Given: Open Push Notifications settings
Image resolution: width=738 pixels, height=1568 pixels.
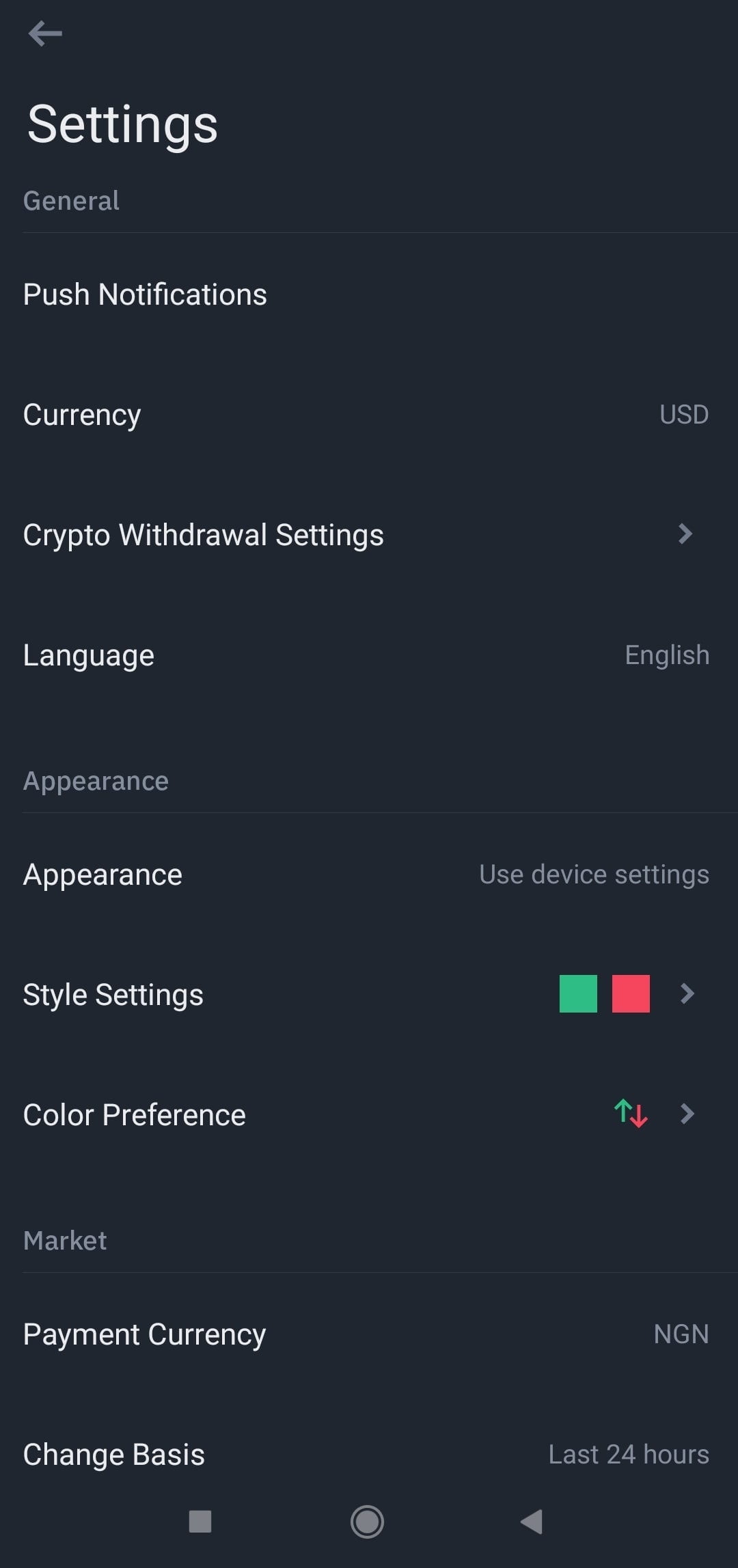Looking at the screenshot, I should coord(145,294).
